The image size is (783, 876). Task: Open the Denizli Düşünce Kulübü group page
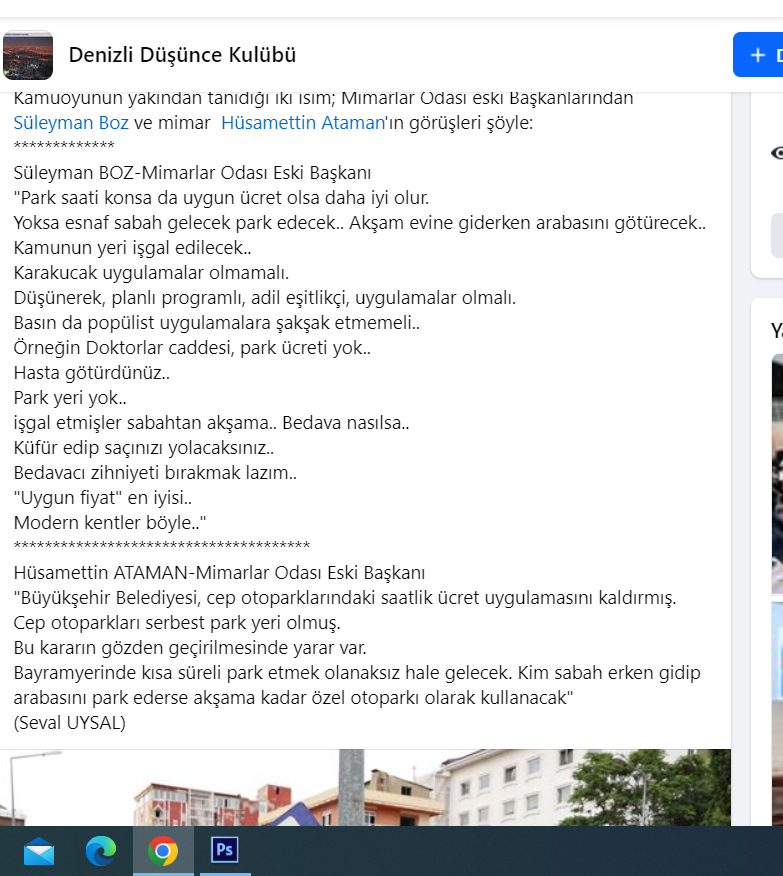click(182, 55)
